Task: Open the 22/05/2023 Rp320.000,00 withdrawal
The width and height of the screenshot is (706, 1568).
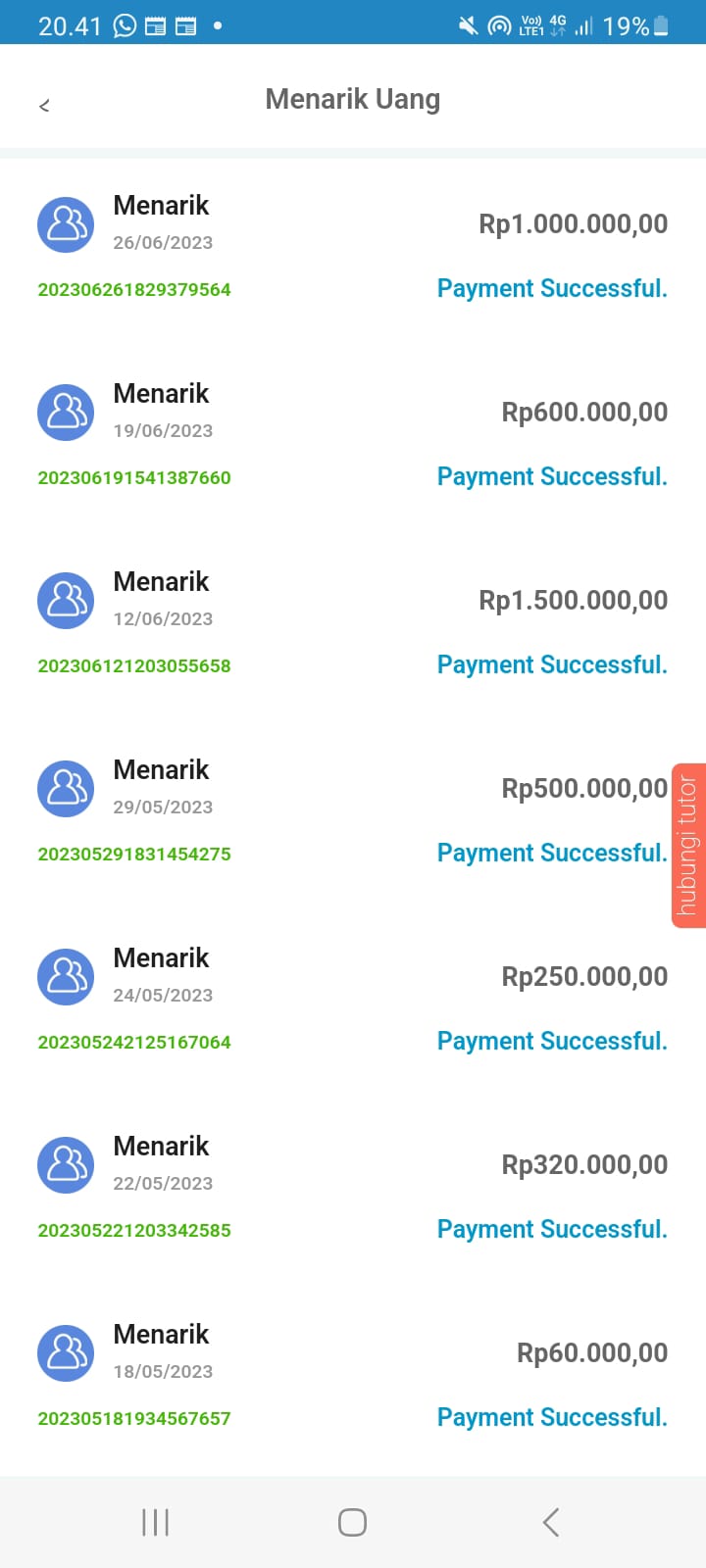Action: coord(353,1188)
